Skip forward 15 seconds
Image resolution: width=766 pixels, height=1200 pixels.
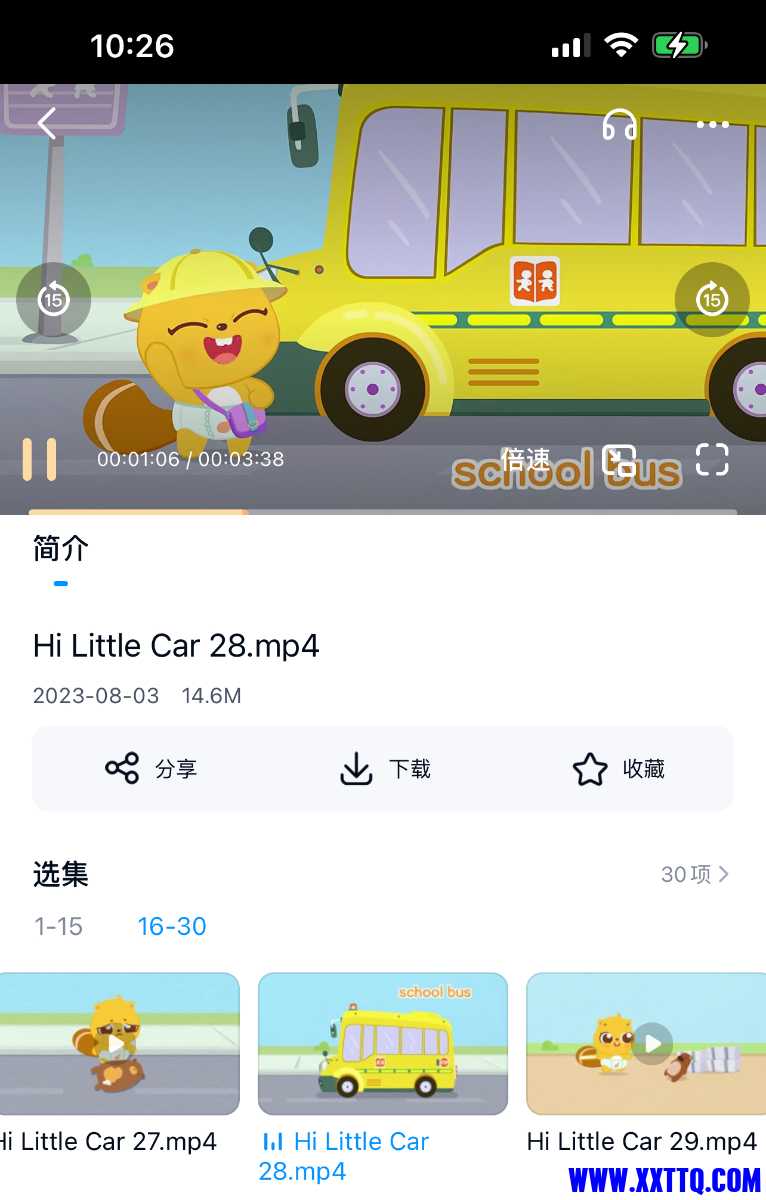pyautogui.click(x=712, y=298)
